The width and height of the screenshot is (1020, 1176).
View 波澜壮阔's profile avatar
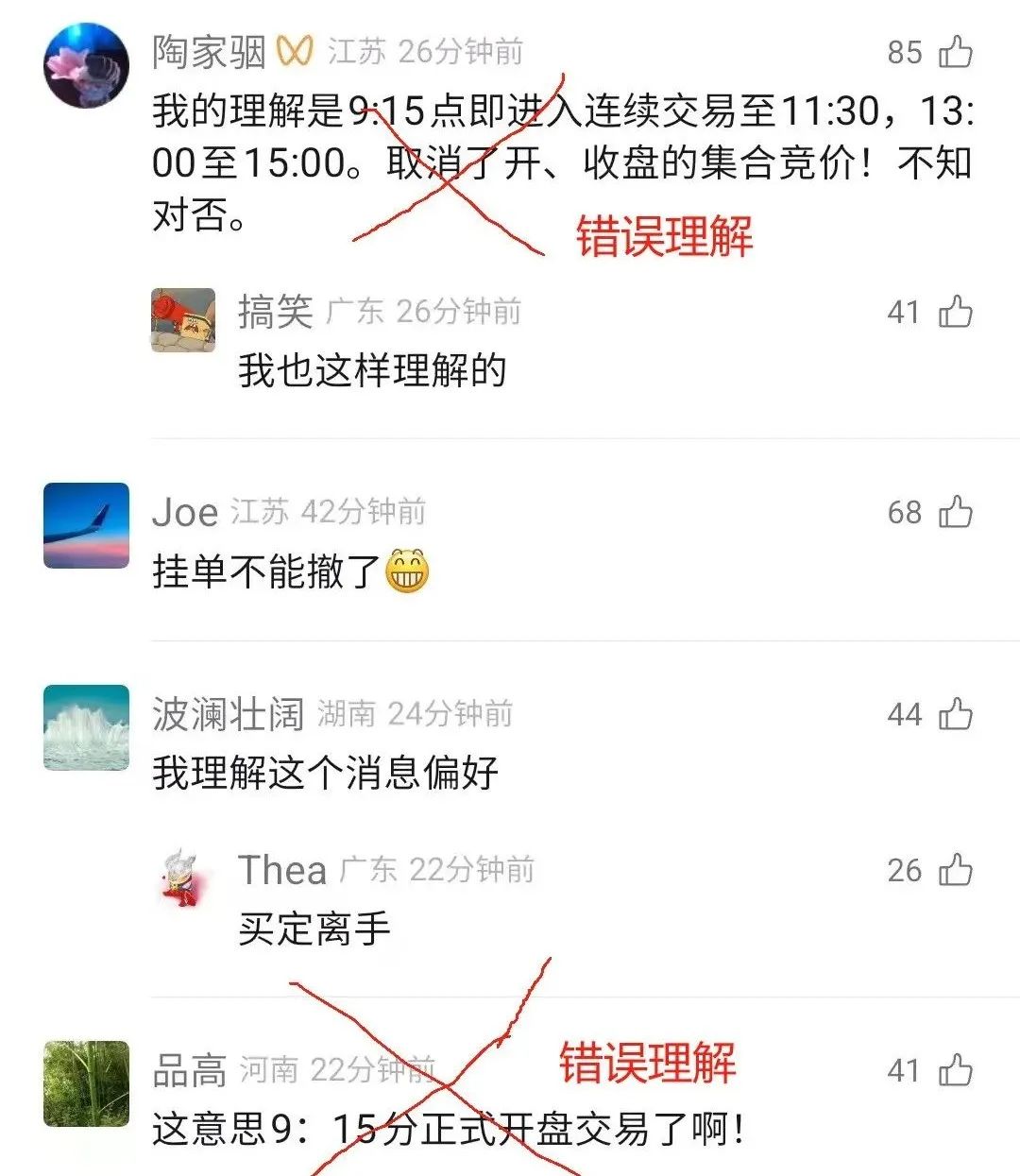86,727
